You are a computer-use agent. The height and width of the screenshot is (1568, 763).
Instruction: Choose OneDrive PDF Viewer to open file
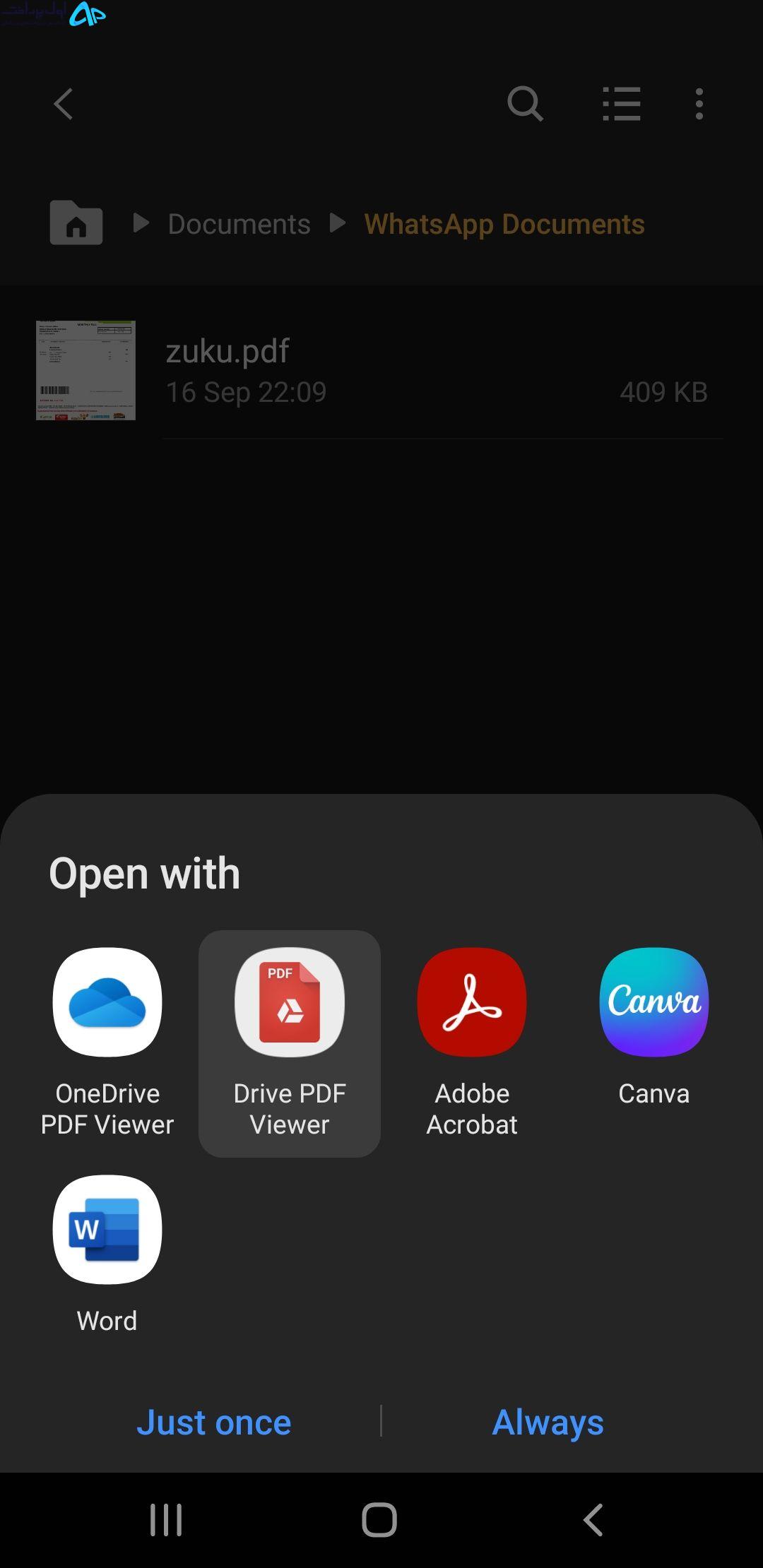point(107,1043)
